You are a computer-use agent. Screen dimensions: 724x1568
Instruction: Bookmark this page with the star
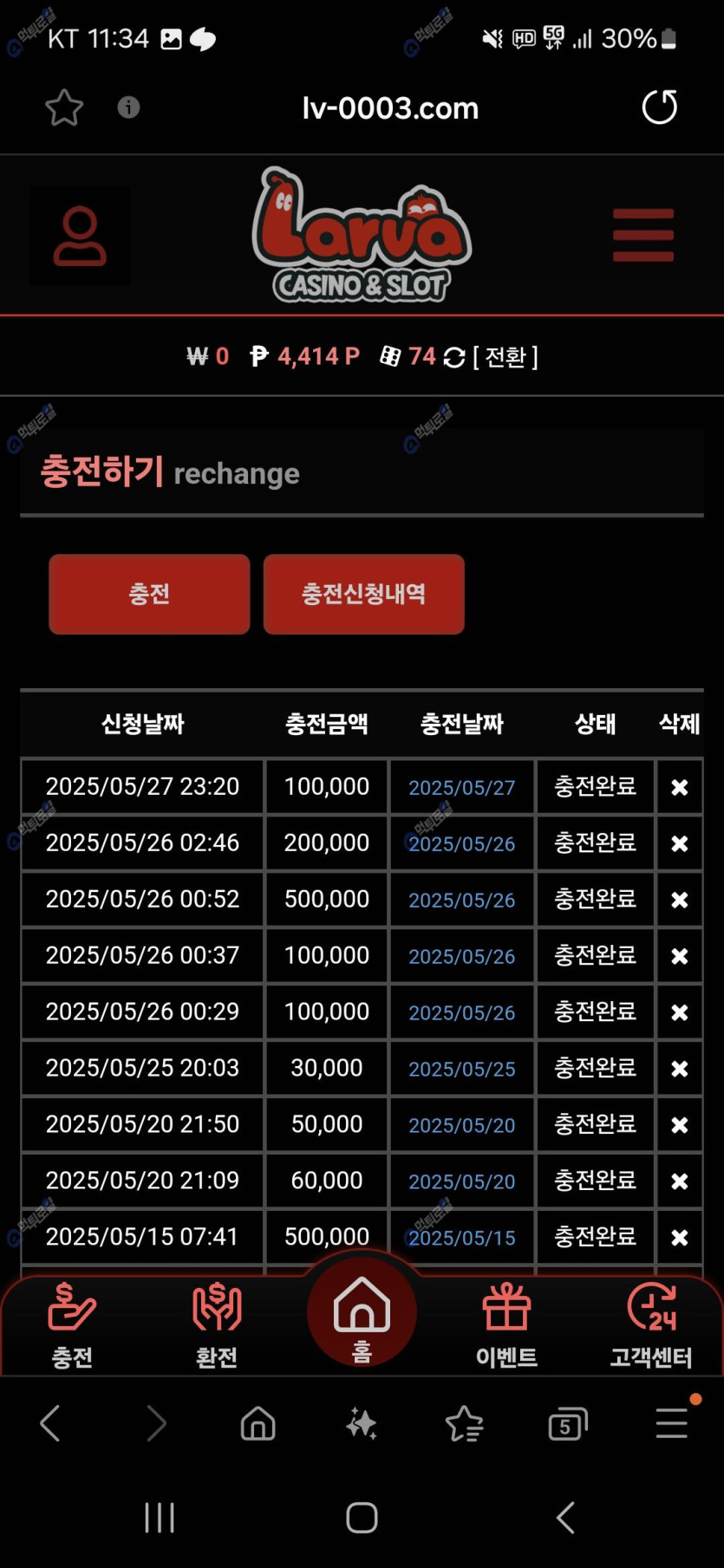[x=63, y=108]
